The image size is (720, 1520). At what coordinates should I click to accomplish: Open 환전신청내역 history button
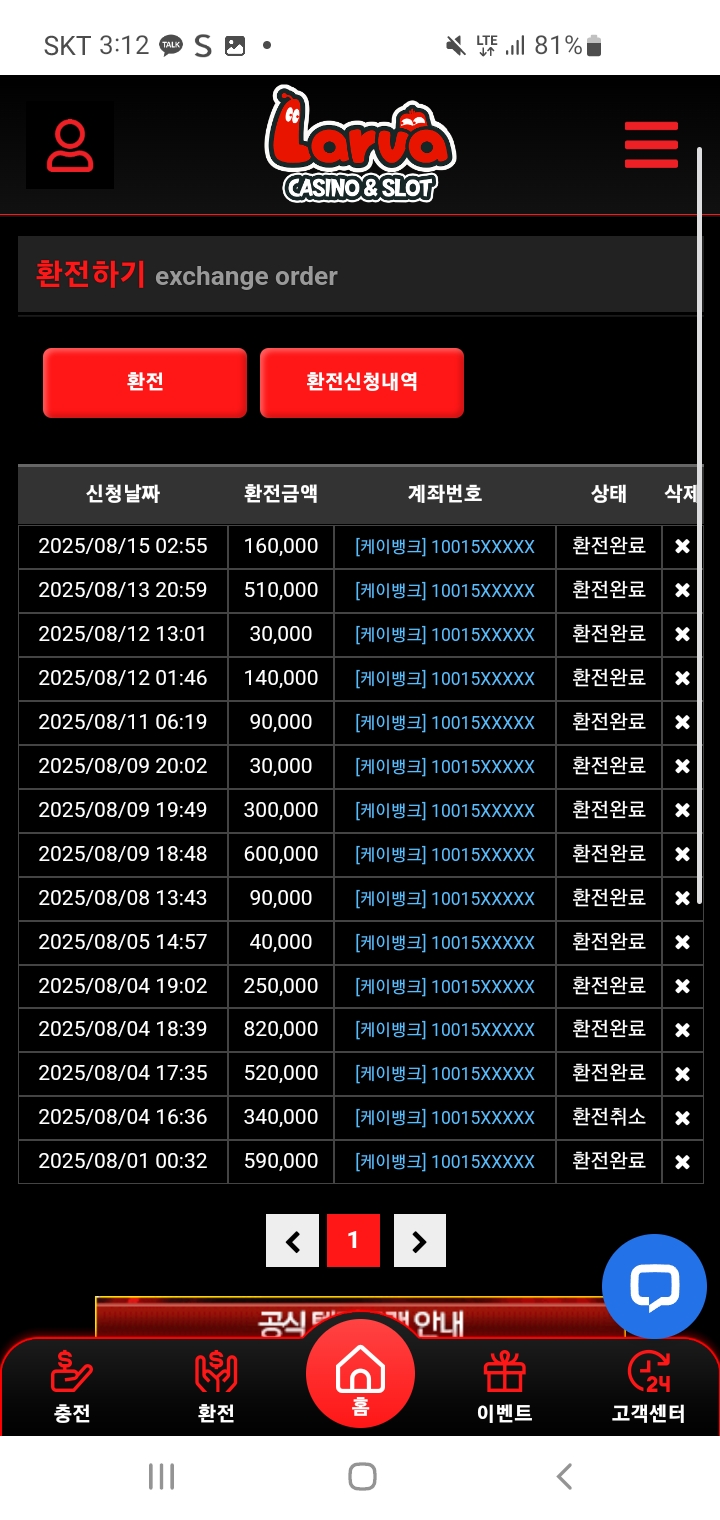coord(362,382)
